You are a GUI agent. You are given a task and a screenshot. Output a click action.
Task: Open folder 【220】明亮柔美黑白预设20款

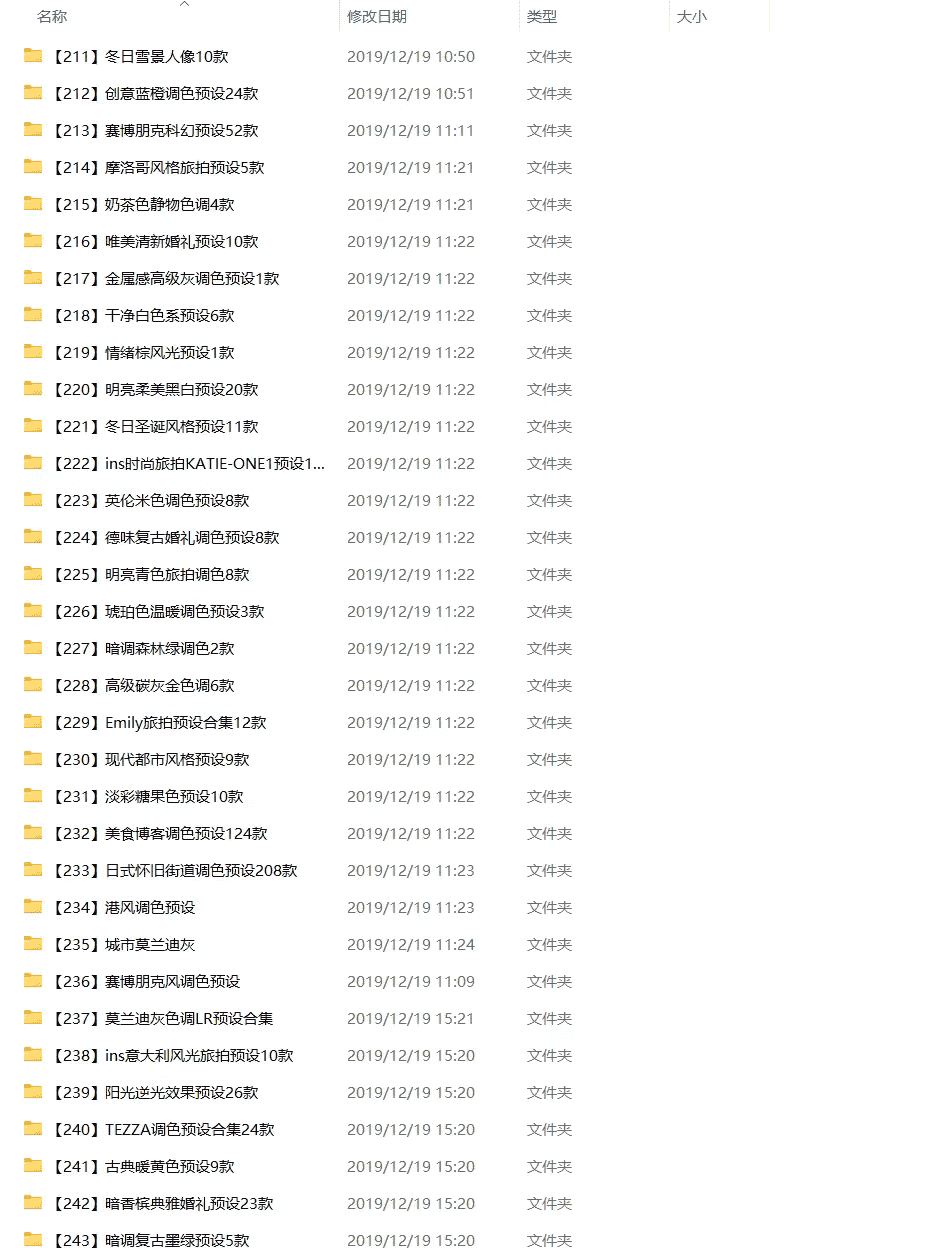[x=154, y=390]
